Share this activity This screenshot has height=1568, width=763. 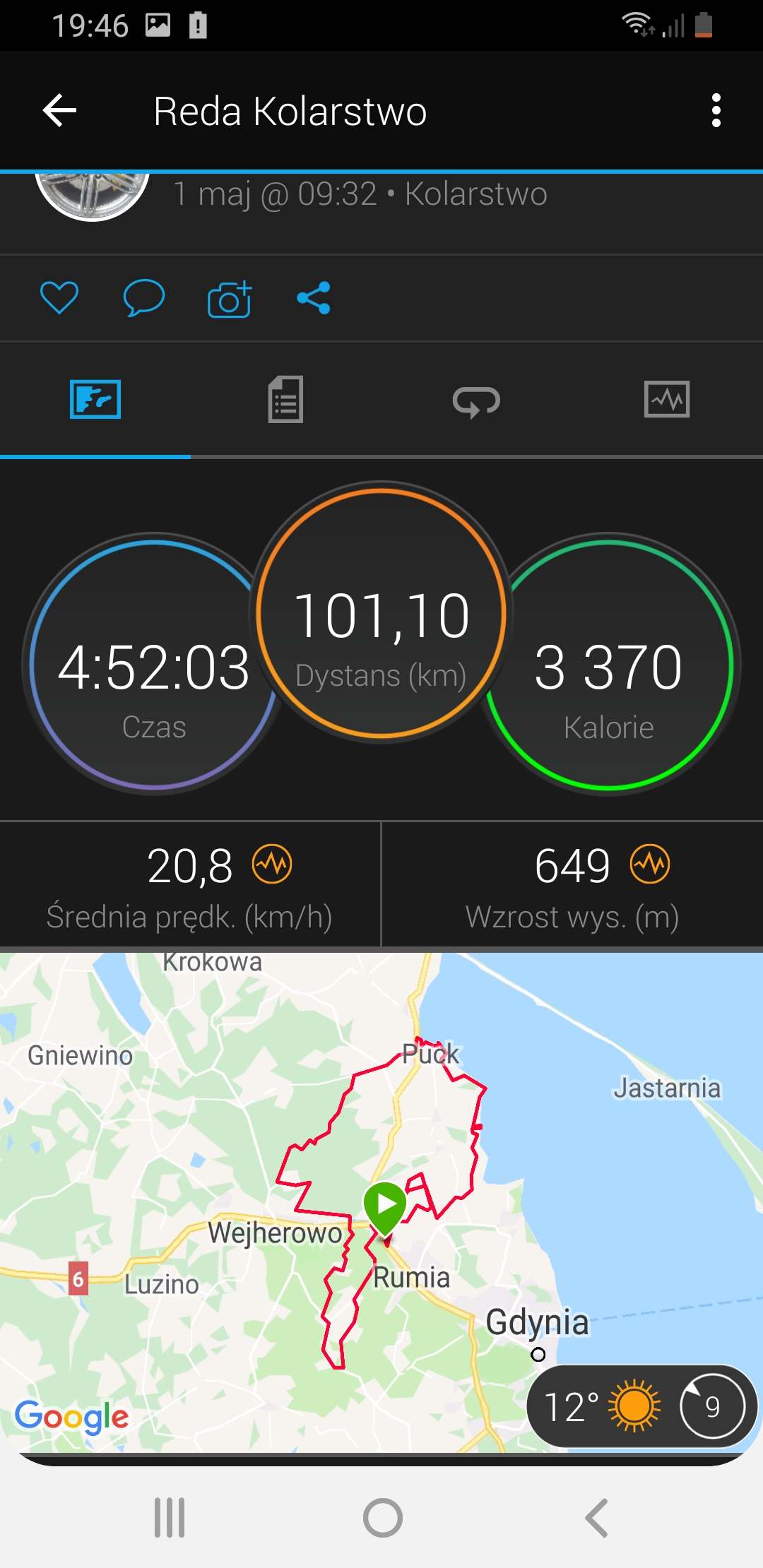coord(314,297)
